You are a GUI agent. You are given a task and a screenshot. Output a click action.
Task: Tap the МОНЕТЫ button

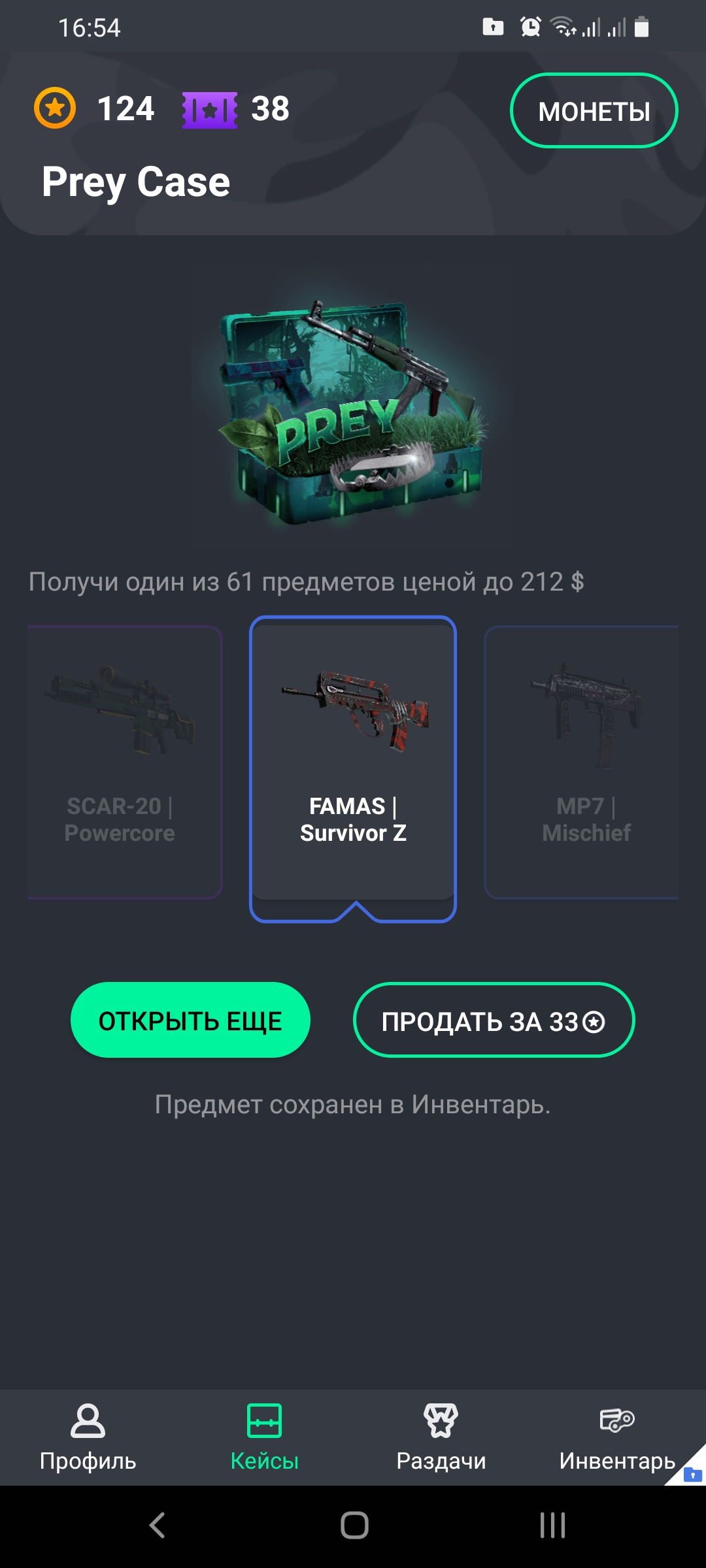click(594, 111)
